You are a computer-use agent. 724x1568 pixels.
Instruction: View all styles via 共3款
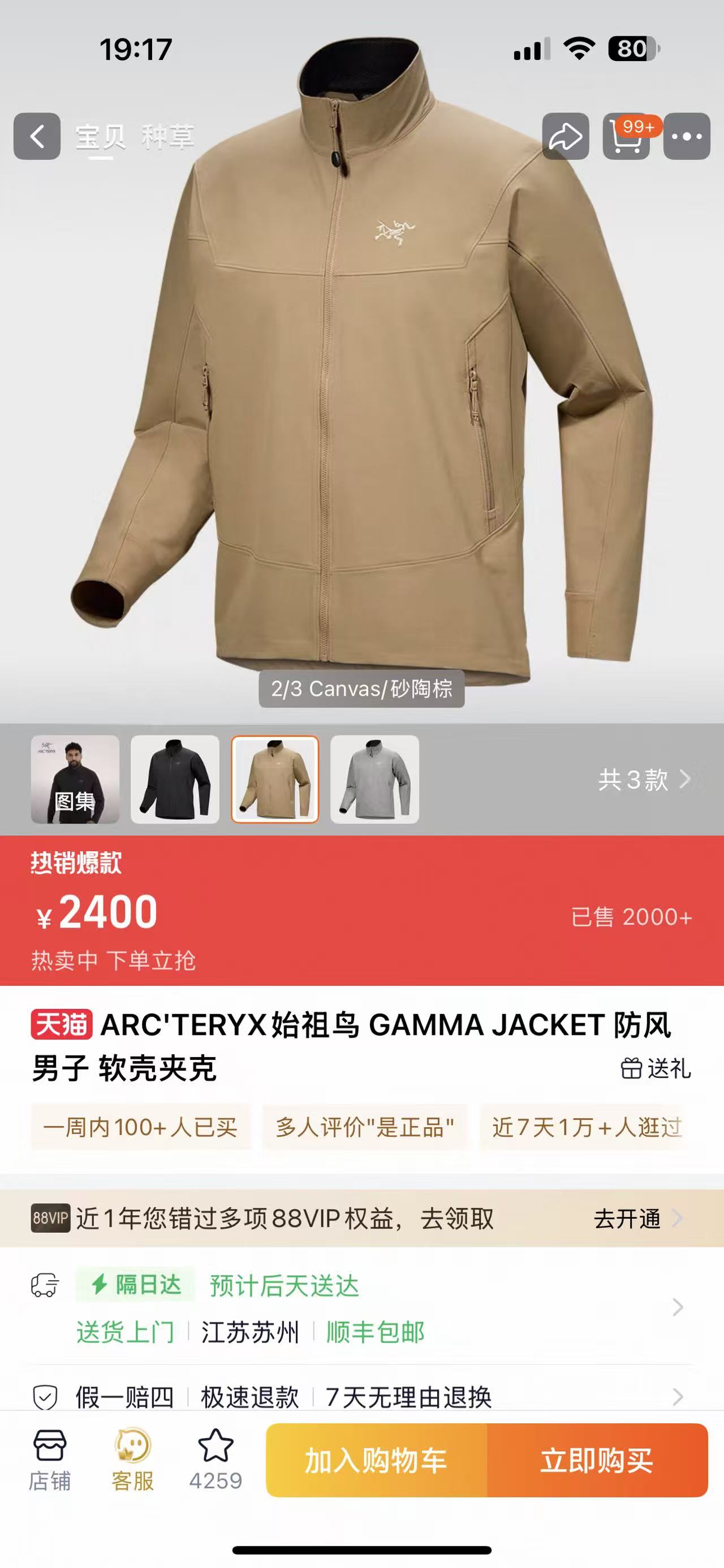[643, 779]
